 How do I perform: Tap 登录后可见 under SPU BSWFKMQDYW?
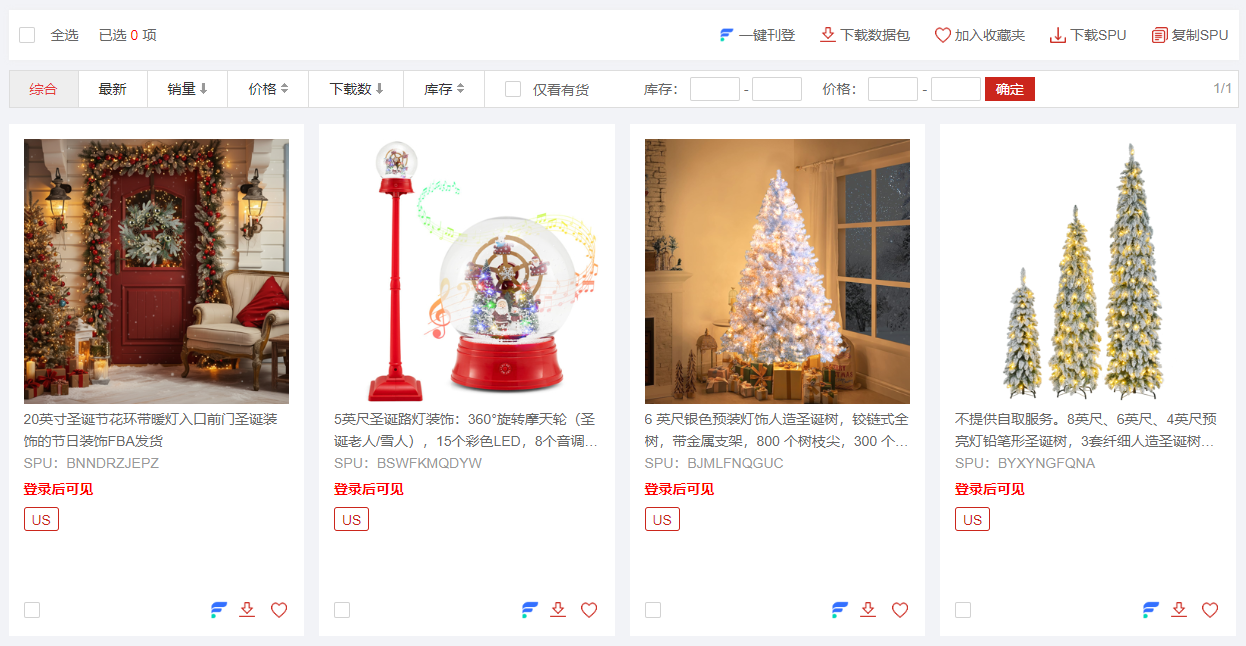369,489
